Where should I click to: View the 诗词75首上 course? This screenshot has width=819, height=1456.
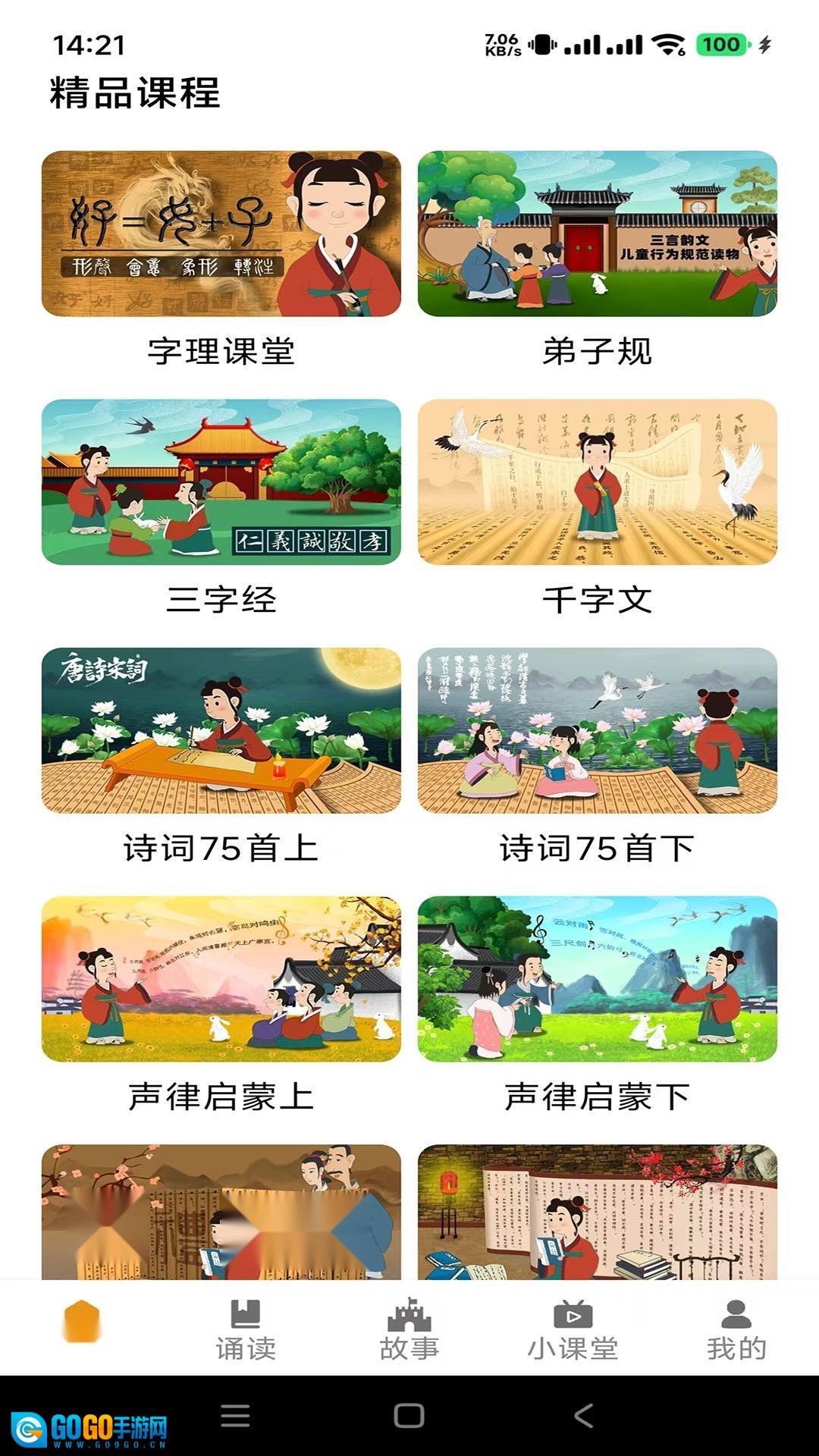point(221,730)
